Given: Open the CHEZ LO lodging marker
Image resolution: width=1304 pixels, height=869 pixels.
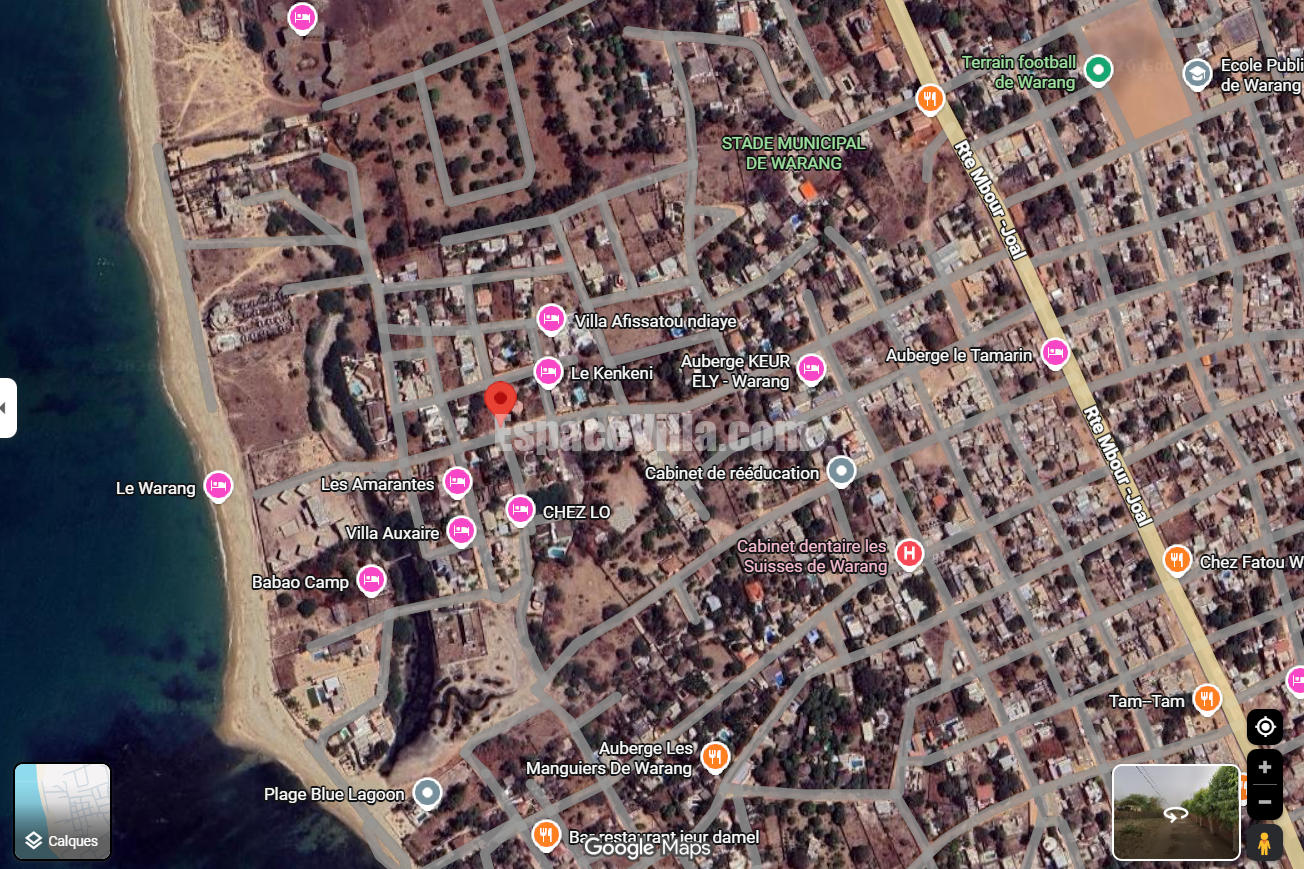Looking at the screenshot, I should tap(519, 511).
